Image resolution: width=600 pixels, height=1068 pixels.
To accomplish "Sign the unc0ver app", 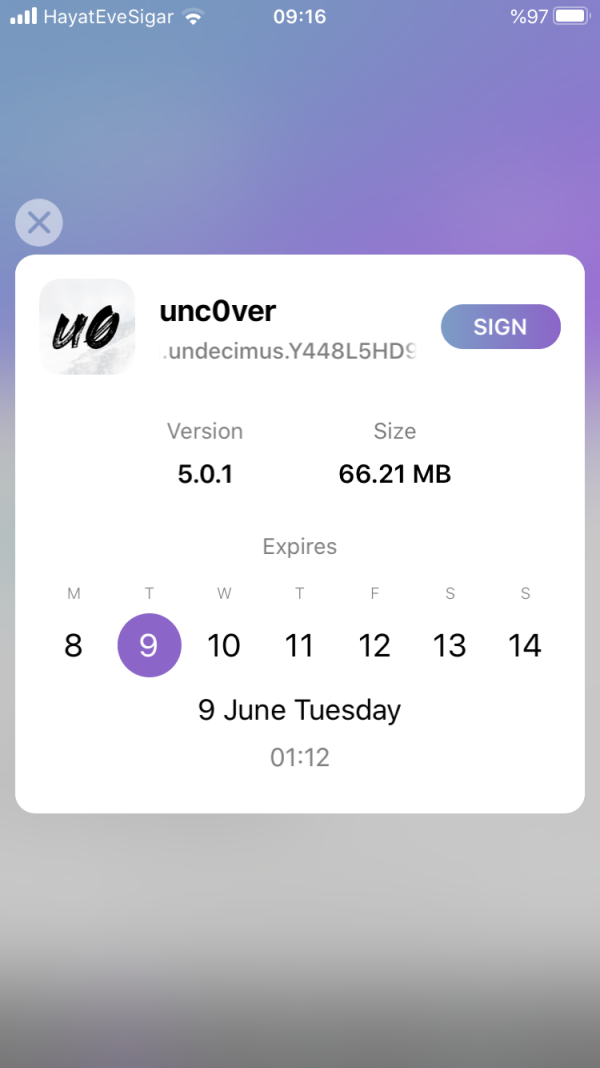I will pyautogui.click(x=500, y=327).
